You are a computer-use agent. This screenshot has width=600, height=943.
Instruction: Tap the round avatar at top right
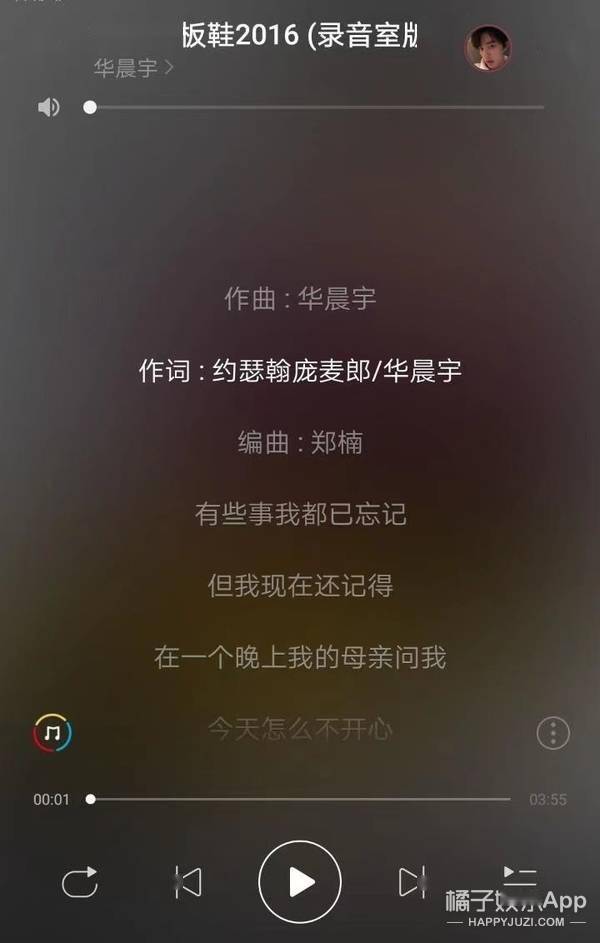487,47
